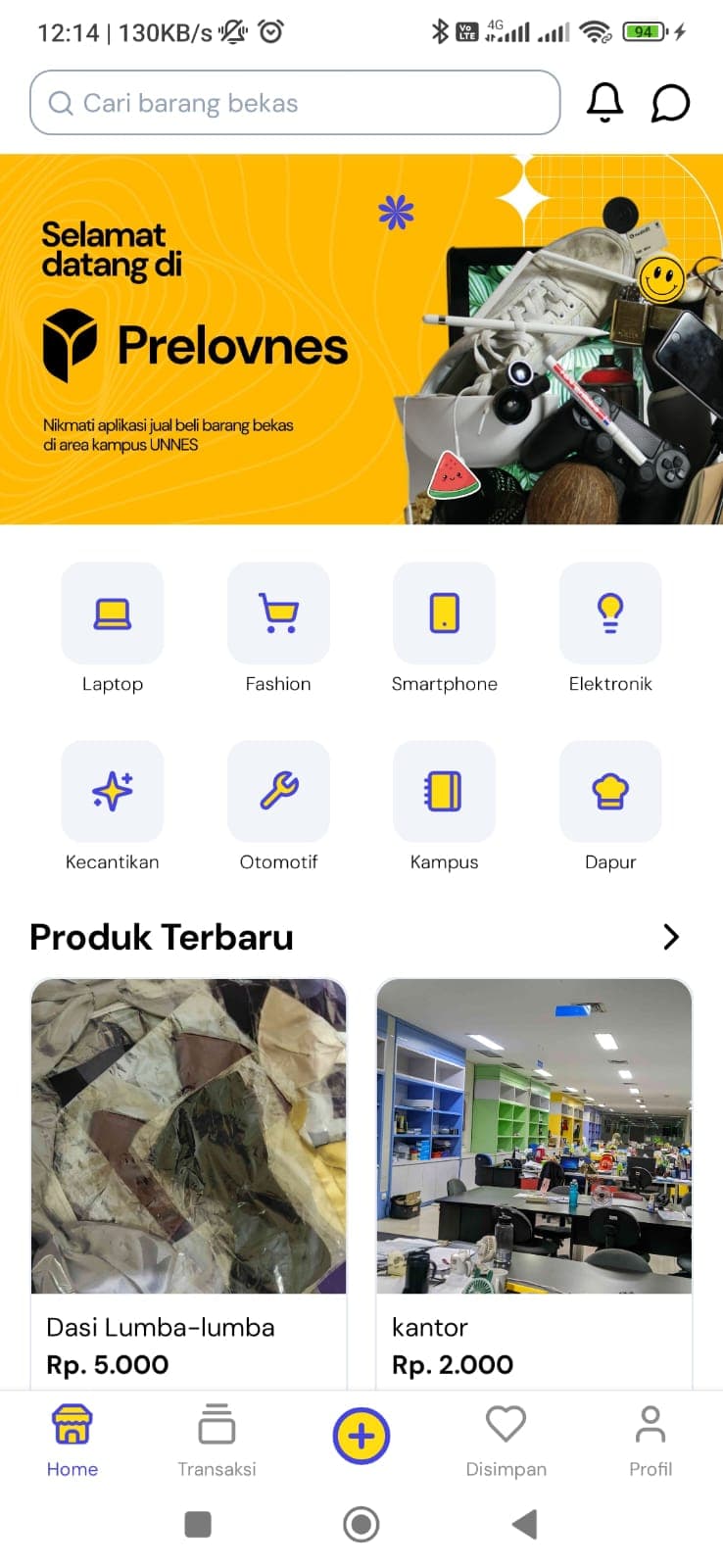This screenshot has width=723, height=1568.
Task: View the Elektronik category
Action: pyautogui.click(x=610, y=614)
